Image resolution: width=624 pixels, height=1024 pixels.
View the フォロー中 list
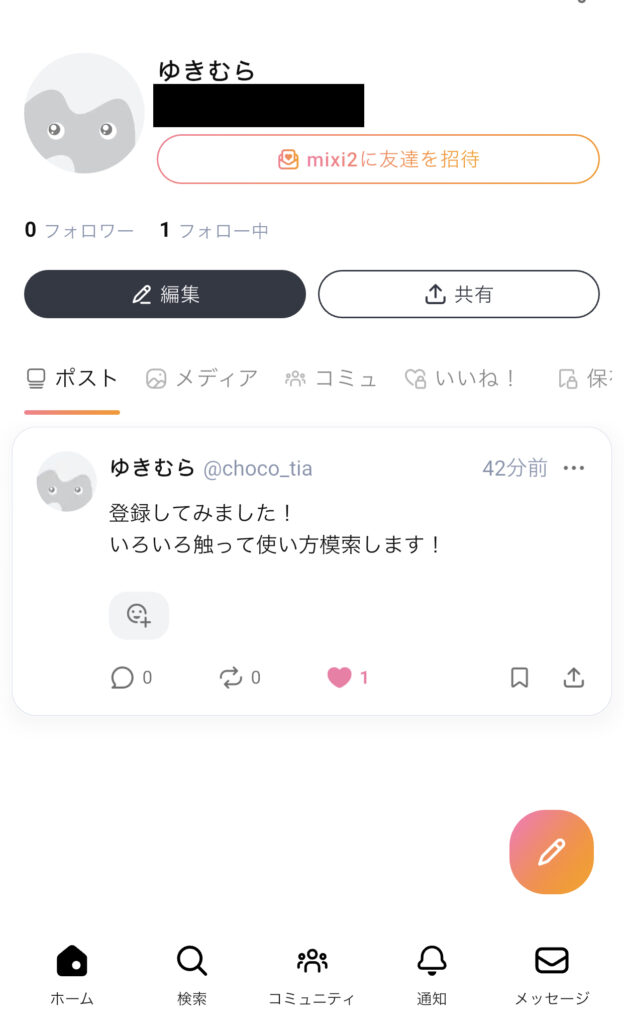[x=214, y=231]
